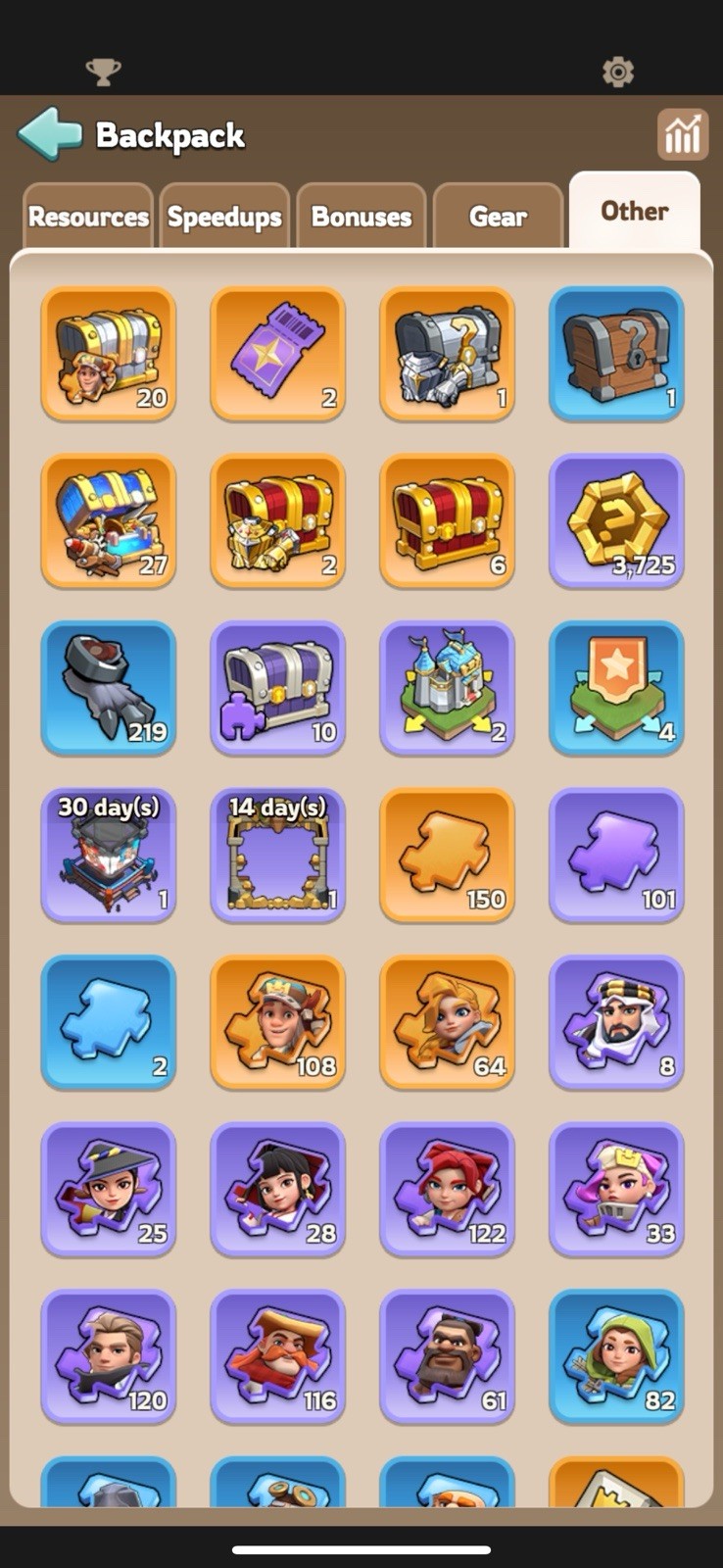723x1568 pixels.
Task: Open the statistics chart icon
Action: click(682, 134)
